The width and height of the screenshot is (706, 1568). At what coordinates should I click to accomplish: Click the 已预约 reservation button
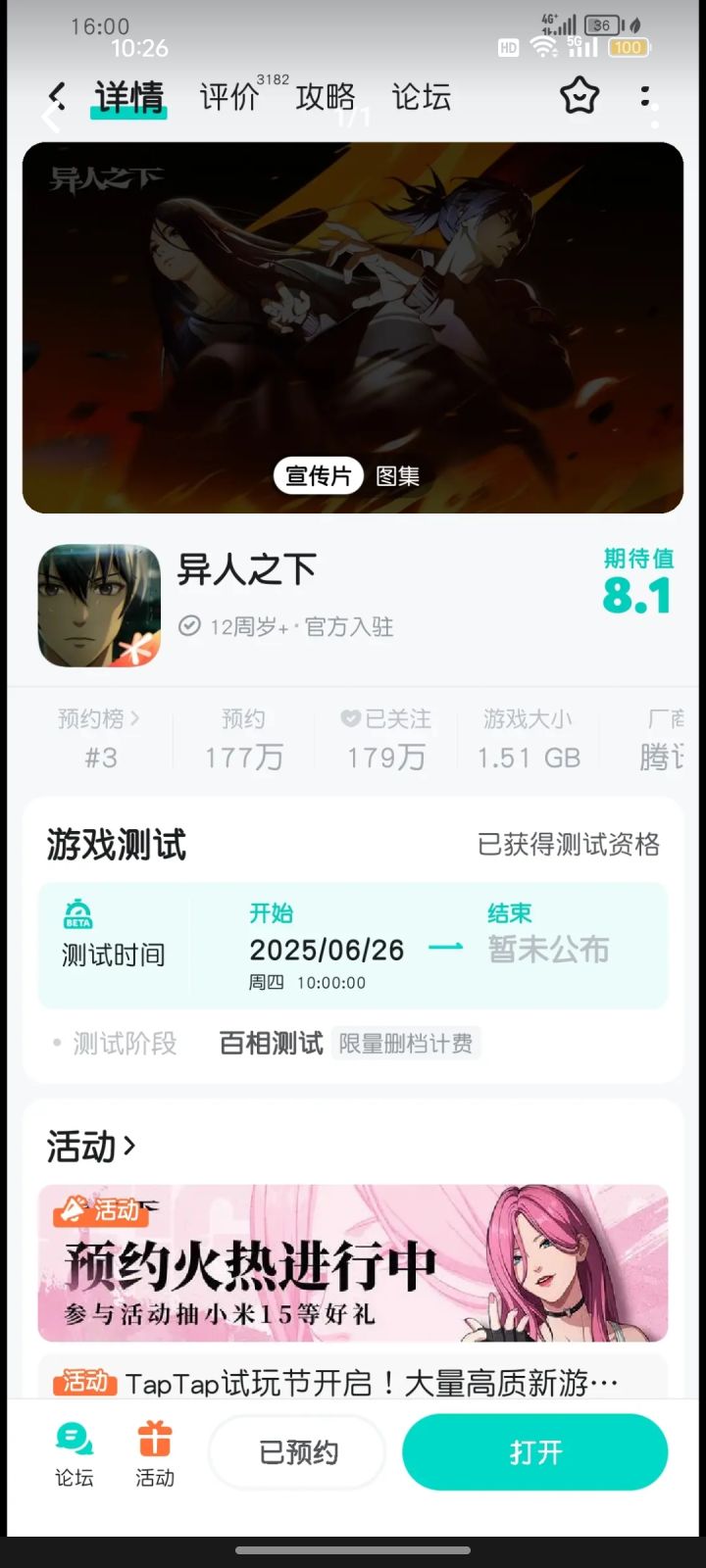[295, 1452]
